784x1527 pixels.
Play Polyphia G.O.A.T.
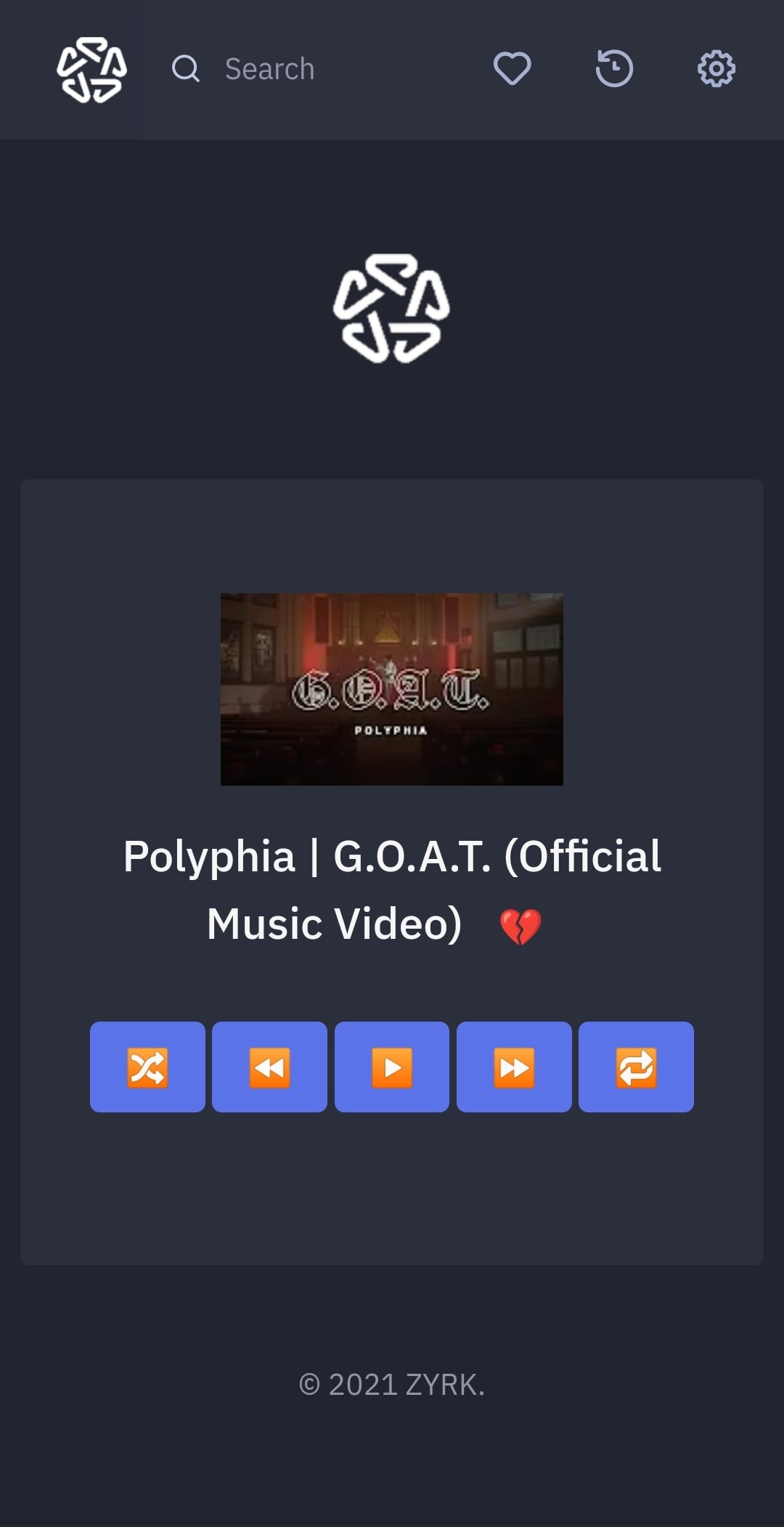(392, 1067)
